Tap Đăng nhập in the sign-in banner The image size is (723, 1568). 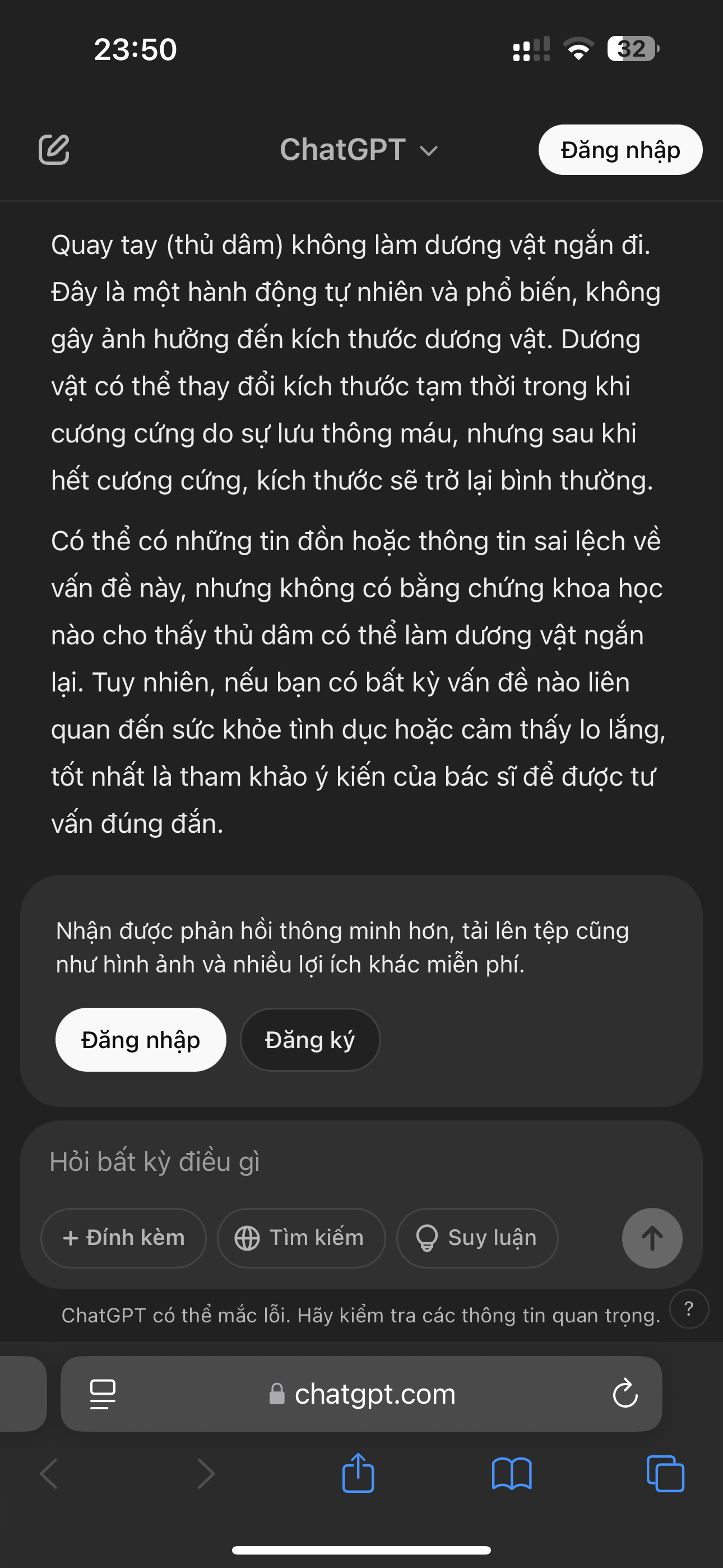(x=141, y=1040)
